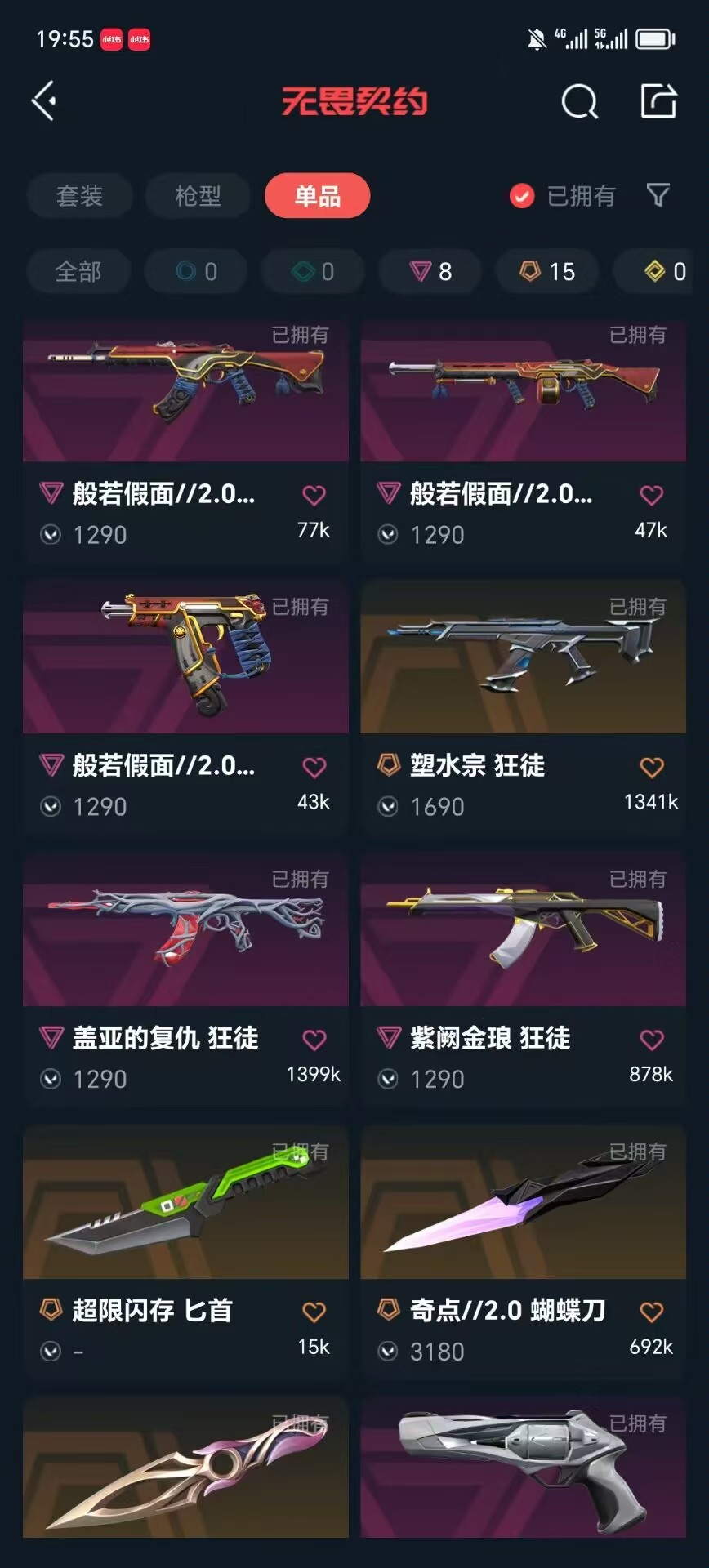The width and height of the screenshot is (709, 1568).
Task: Open the 超限闪存 匕首 knife card
Action: pyautogui.click(x=186, y=1252)
